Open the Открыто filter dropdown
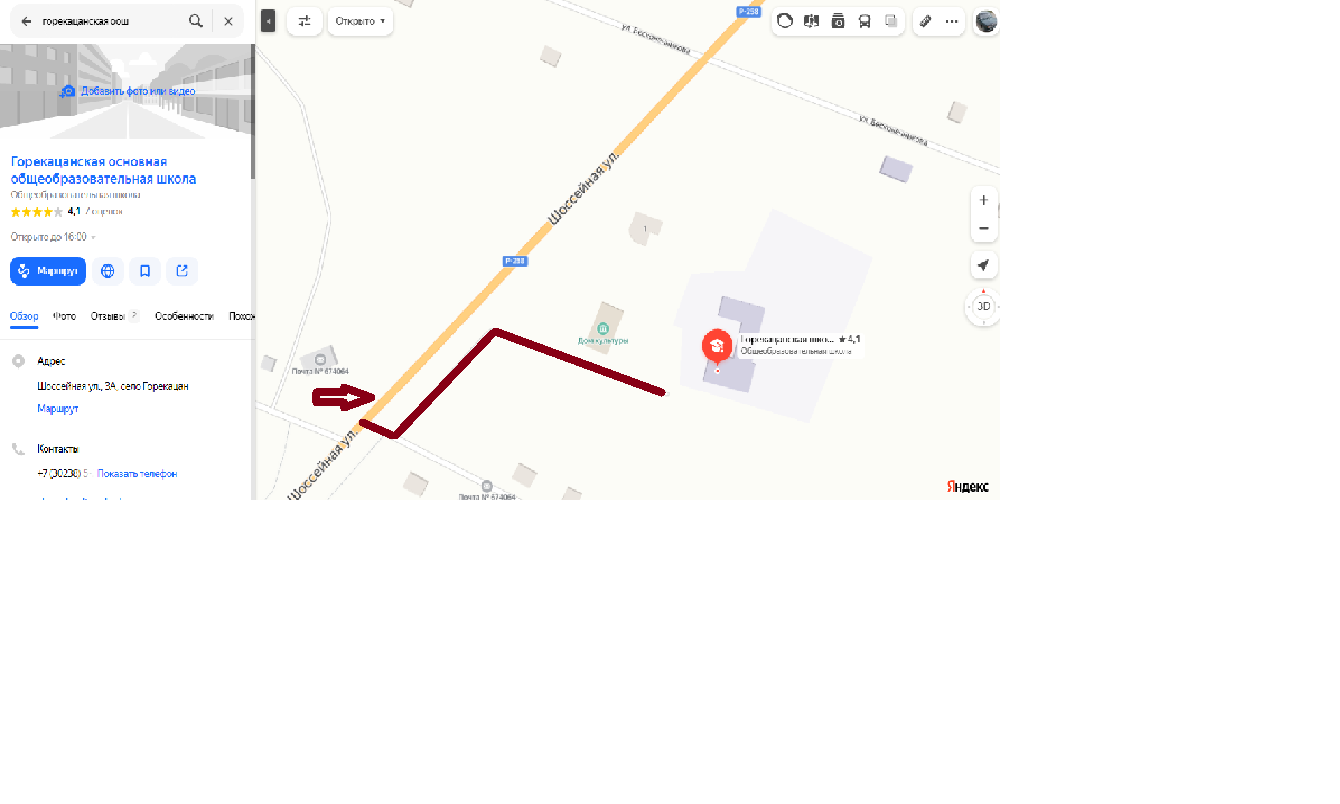Screen dimensions: 1340x804 [360, 21]
